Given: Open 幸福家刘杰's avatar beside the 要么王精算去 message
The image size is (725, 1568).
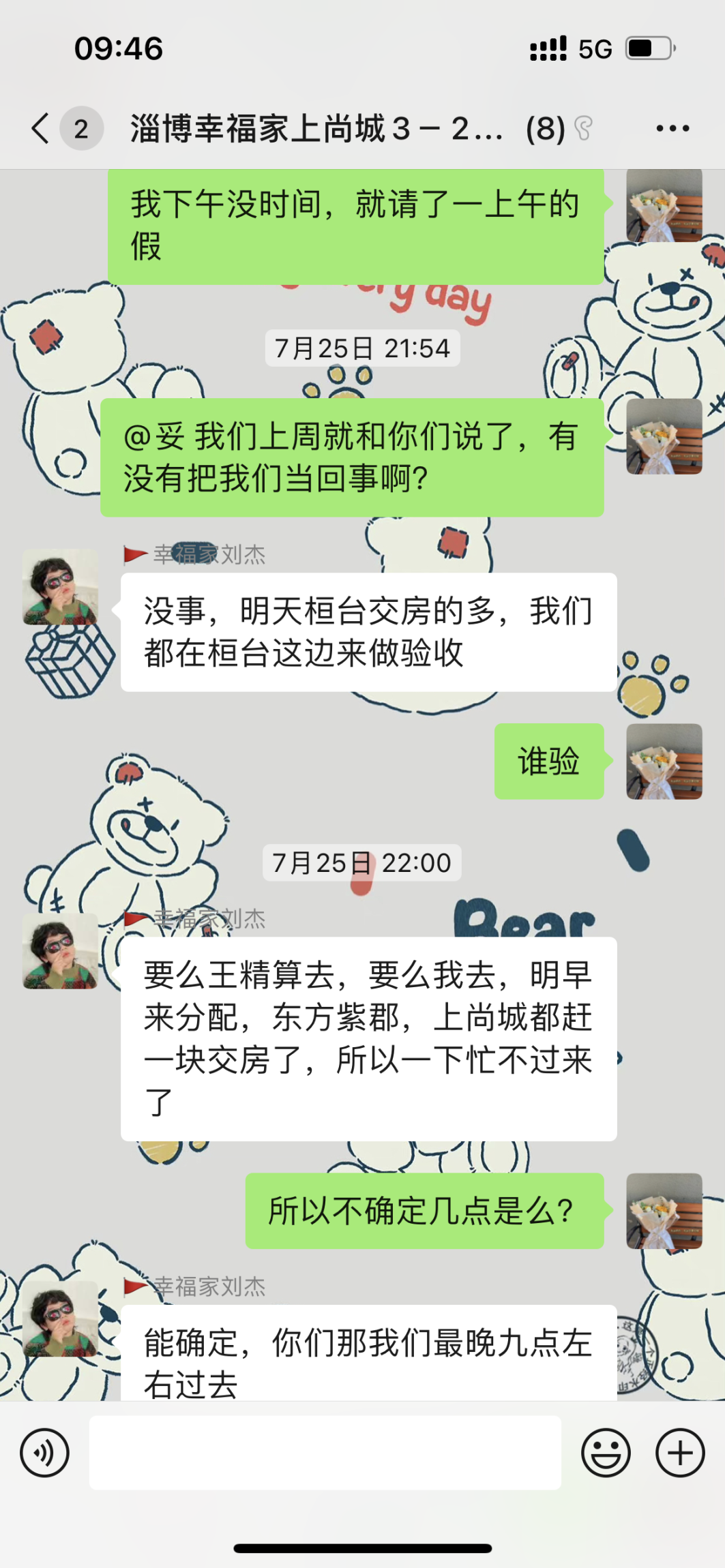Looking at the screenshot, I should pos(60,951).
